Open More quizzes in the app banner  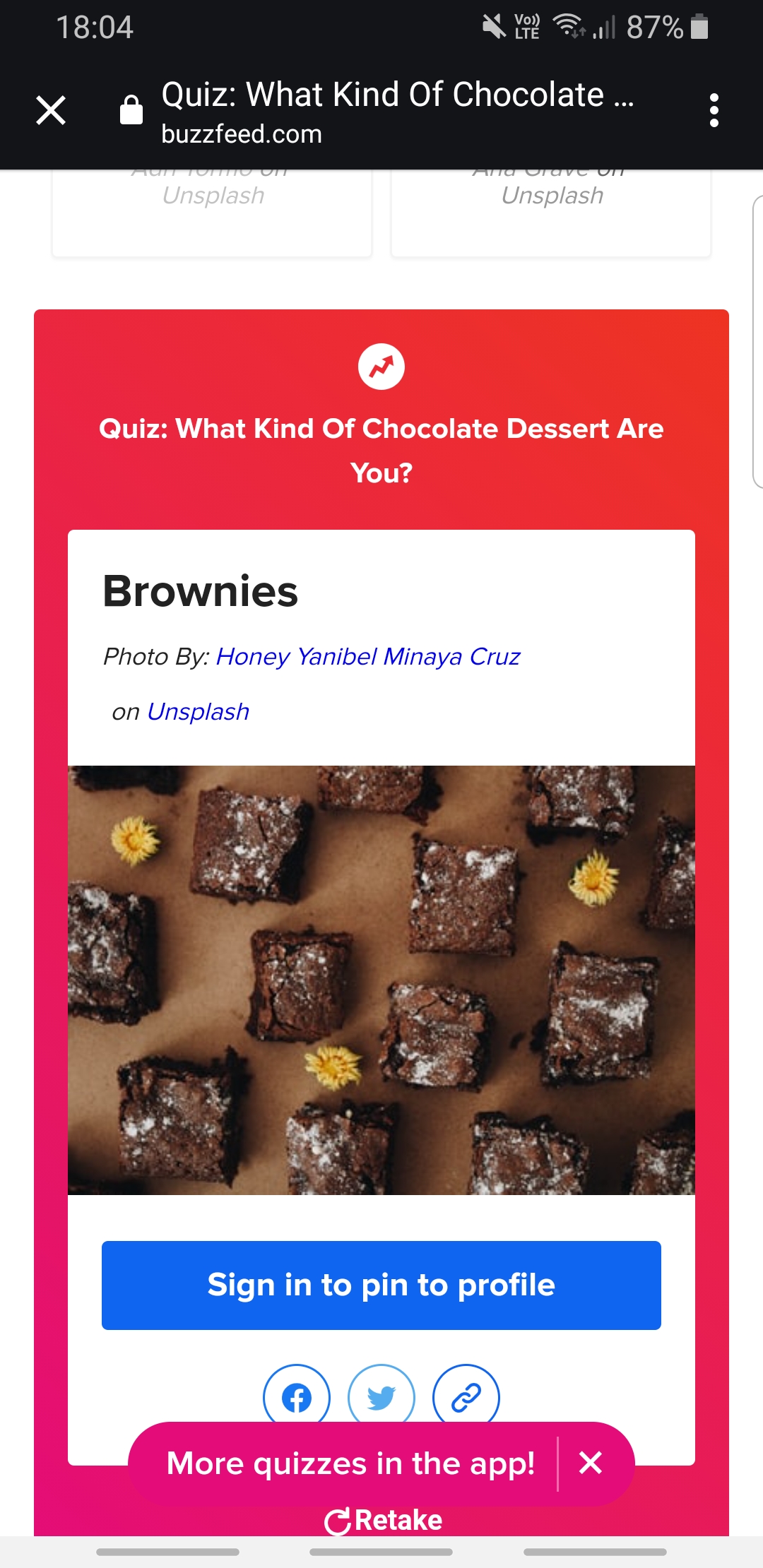coord(350,1463)
